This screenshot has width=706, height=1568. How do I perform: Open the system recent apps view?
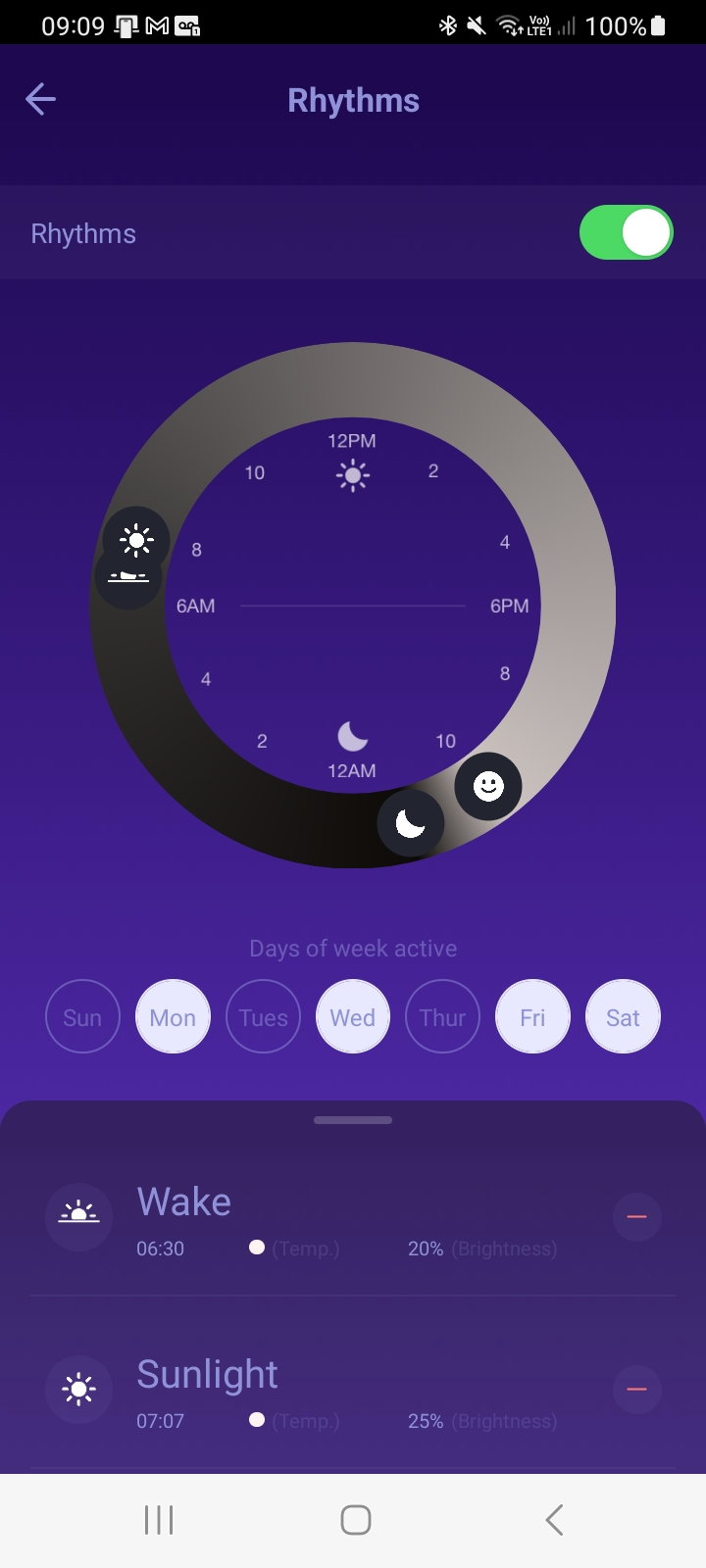pos(159,1520)
